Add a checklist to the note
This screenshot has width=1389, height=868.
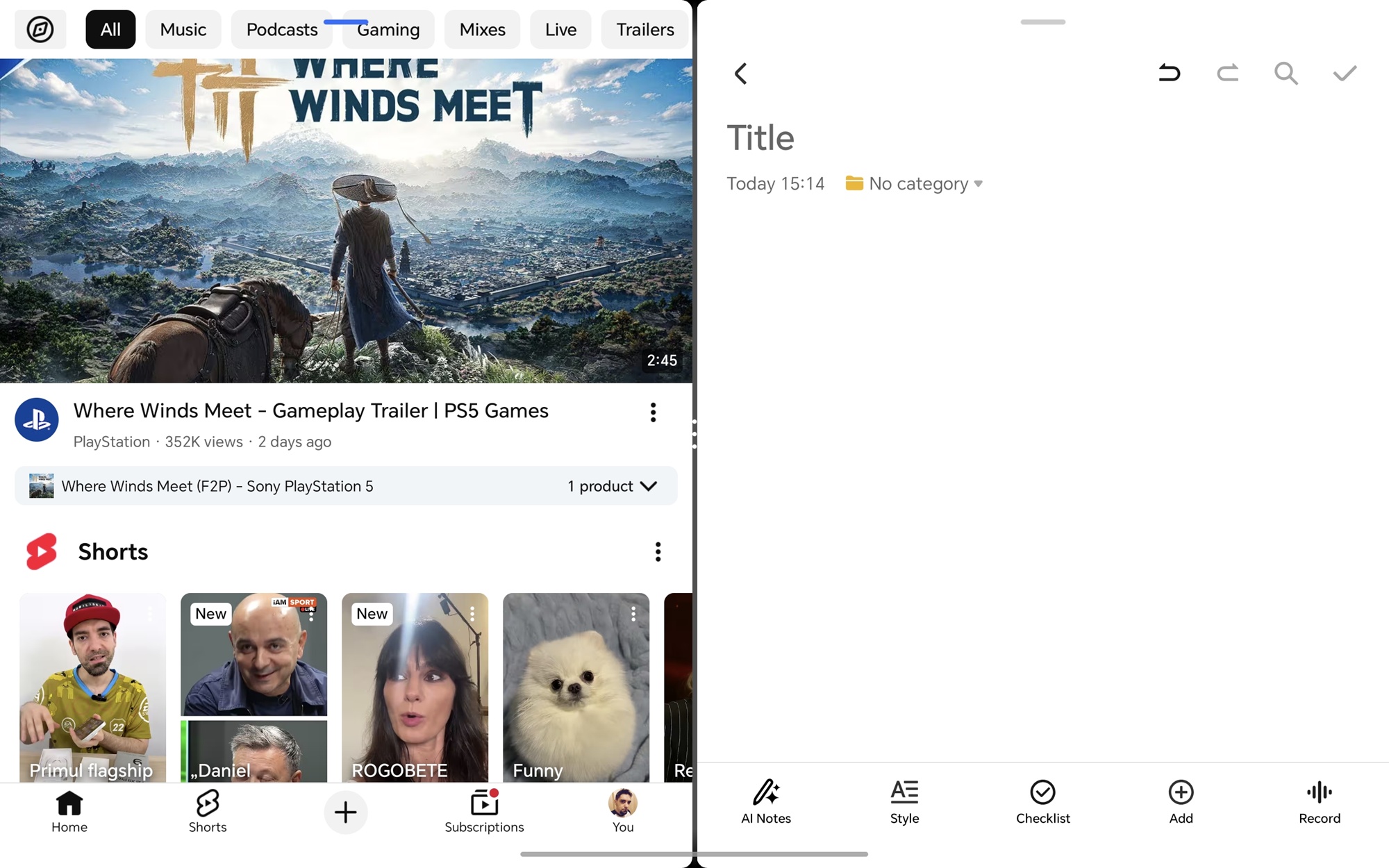point(1042,802)
